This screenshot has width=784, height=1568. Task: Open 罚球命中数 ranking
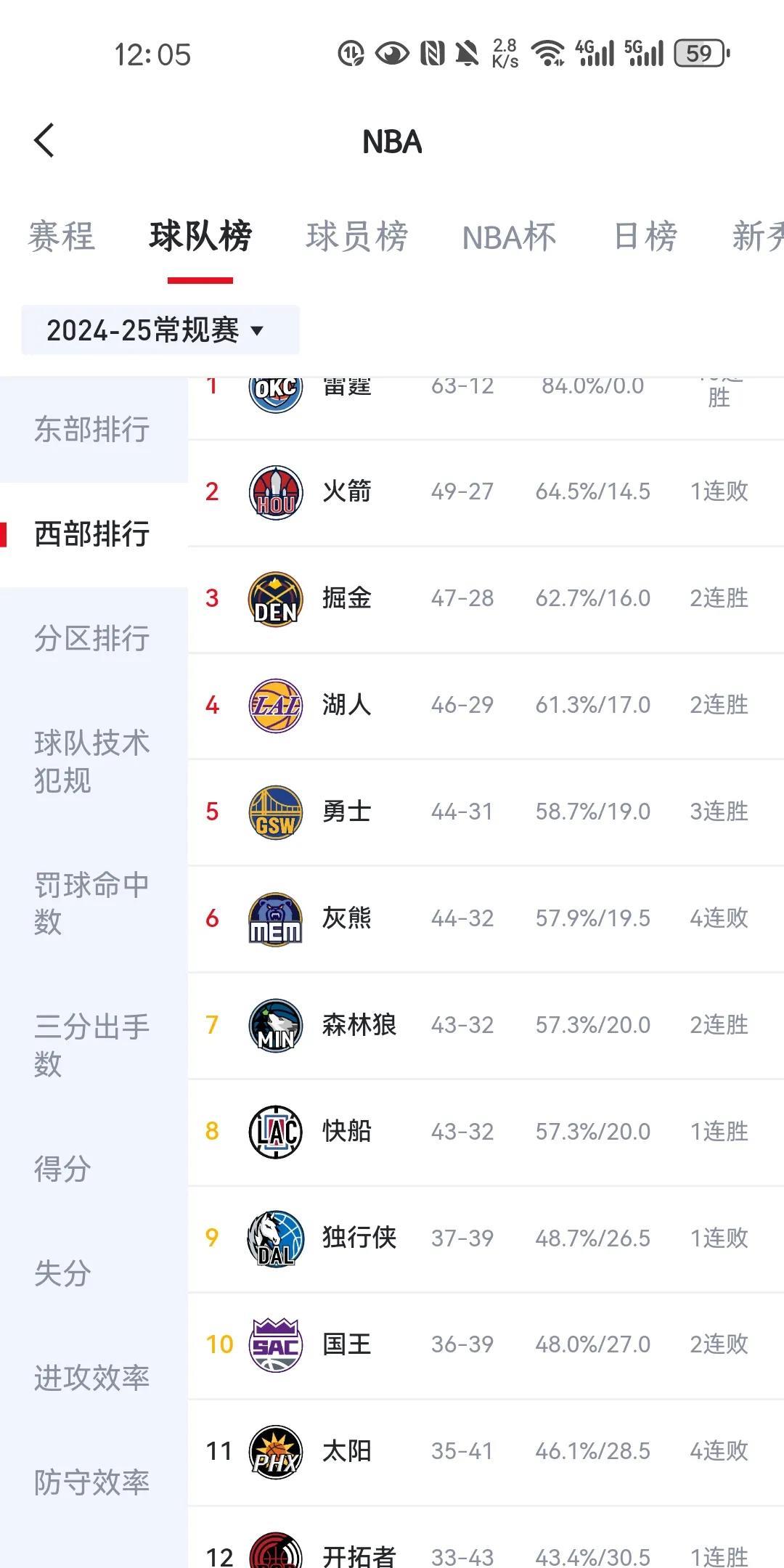pyautogui.click(x=94, y=903)
